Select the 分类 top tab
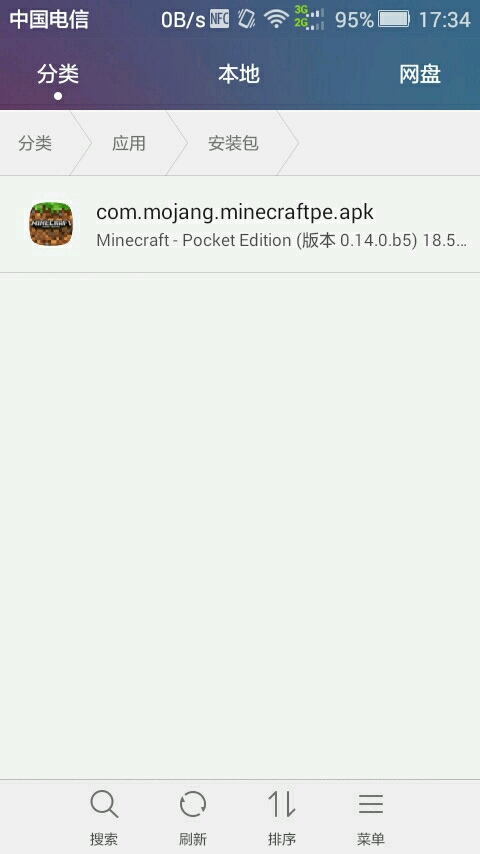 click(58, 74)
